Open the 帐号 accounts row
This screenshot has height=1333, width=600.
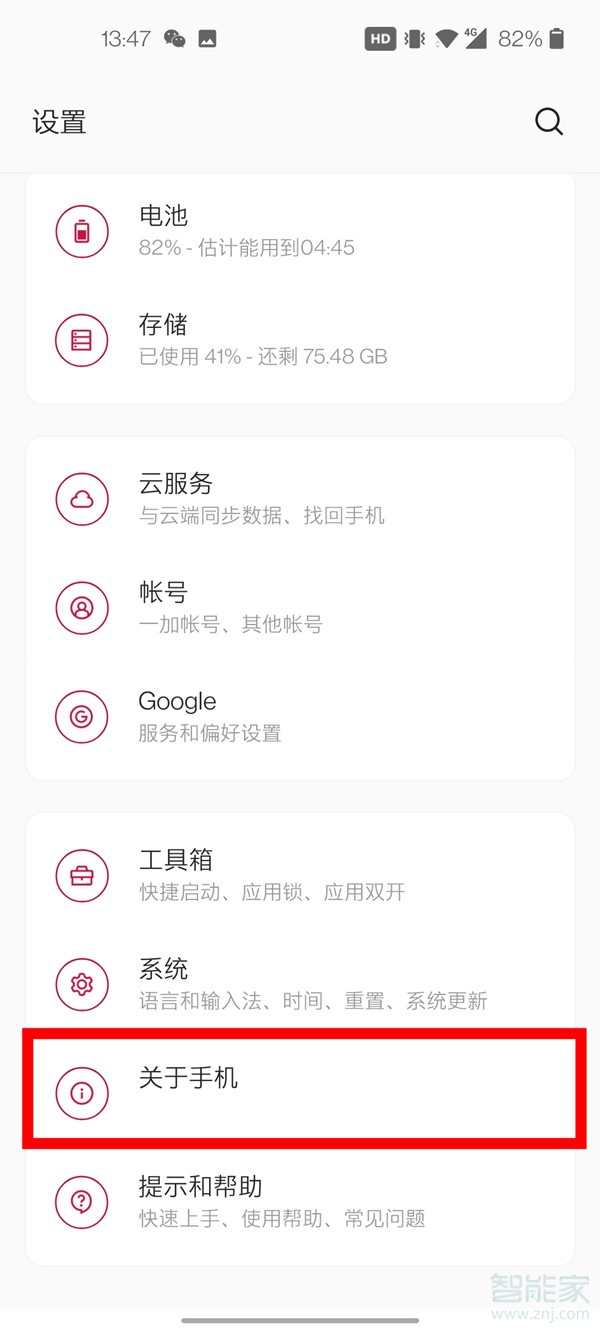tap(300, 608)
